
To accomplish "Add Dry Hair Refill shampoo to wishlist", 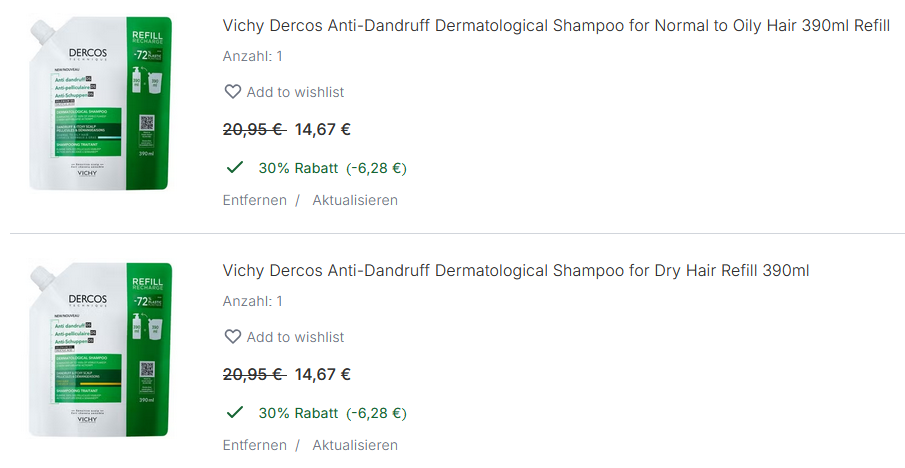I will pos(284,337).
